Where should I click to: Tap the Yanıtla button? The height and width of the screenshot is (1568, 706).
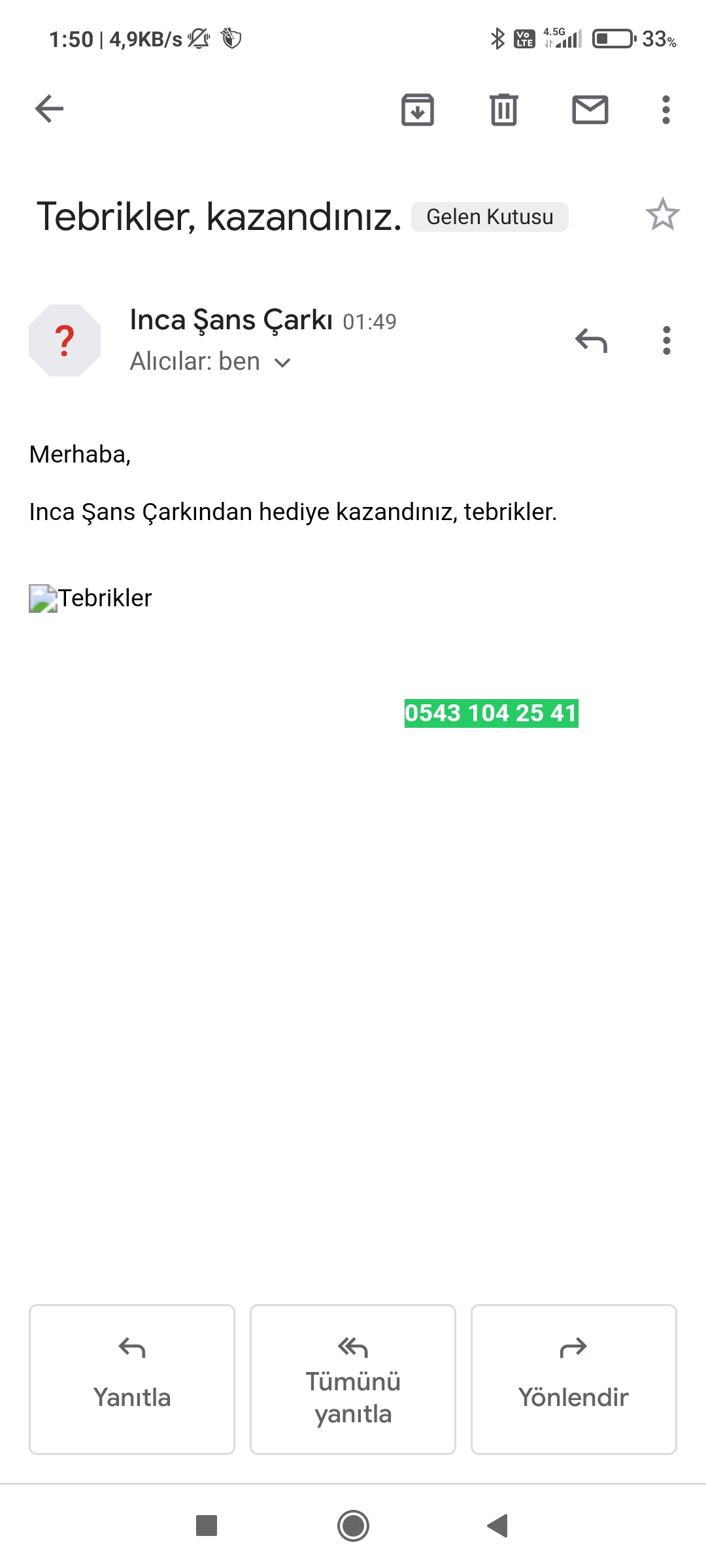point(132,1379)
